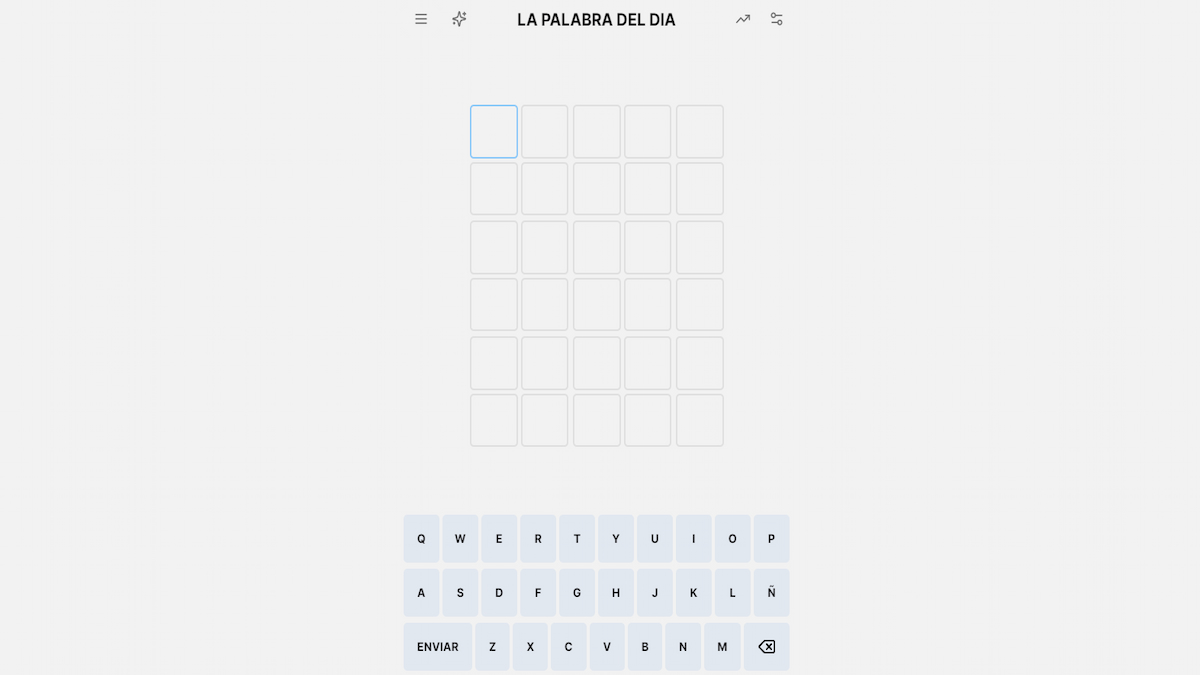The image size is (1200, 675).
Task: Open the statistics trend icon
Action: click(x=743, y=19)
